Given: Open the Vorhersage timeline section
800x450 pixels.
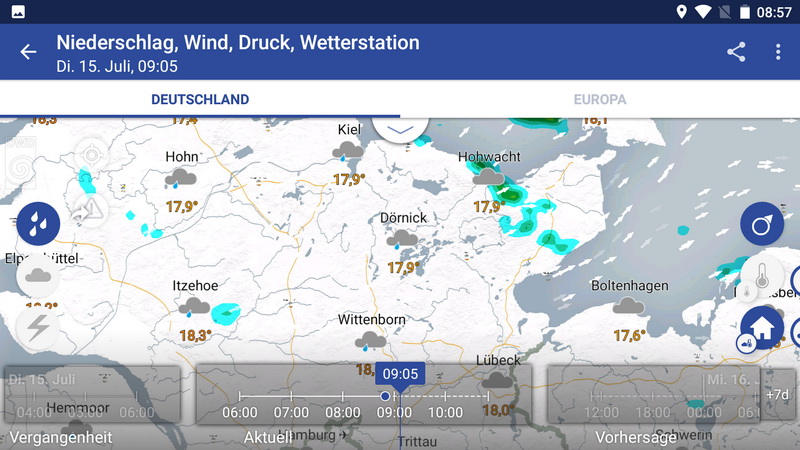Looking at the screenshot, I should [652, 395].
